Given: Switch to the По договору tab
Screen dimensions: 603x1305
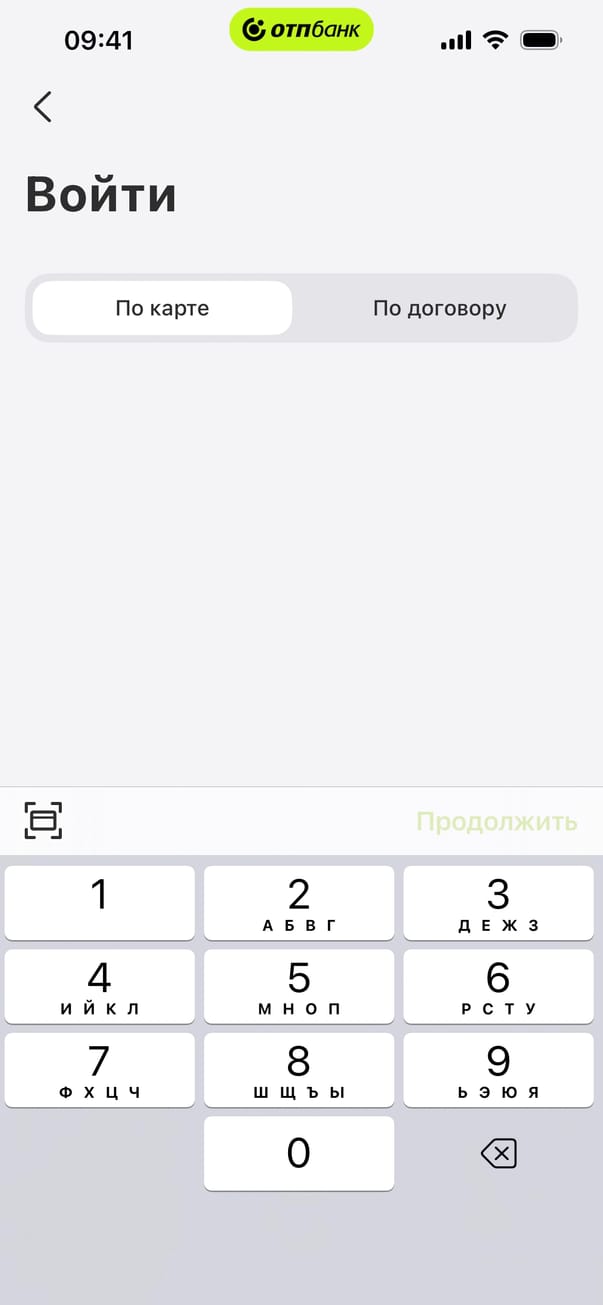Looking at the screenshot, I should coord(439,308).
